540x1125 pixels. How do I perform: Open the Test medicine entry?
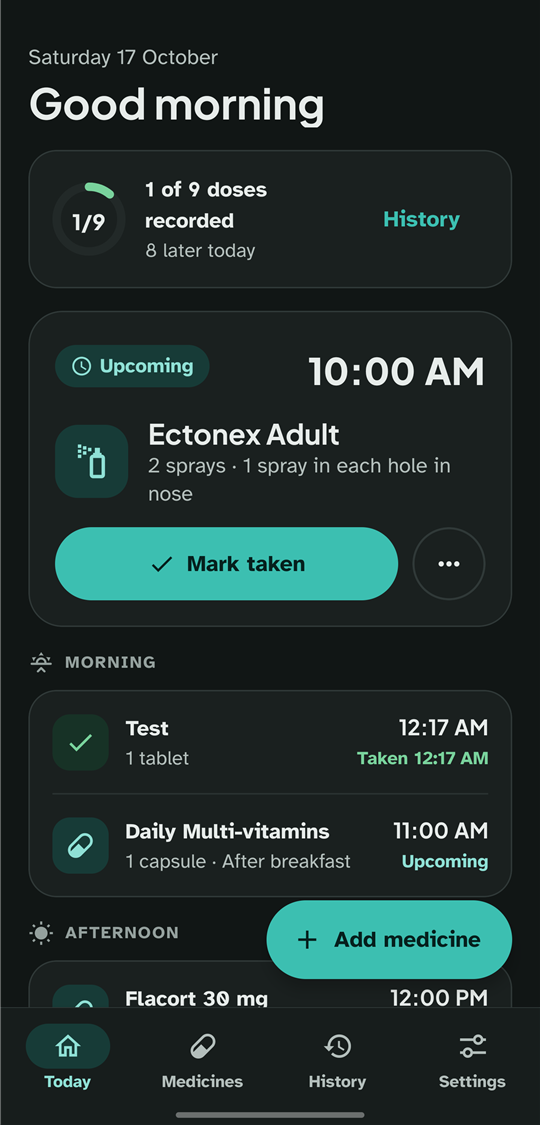point(270,743)
